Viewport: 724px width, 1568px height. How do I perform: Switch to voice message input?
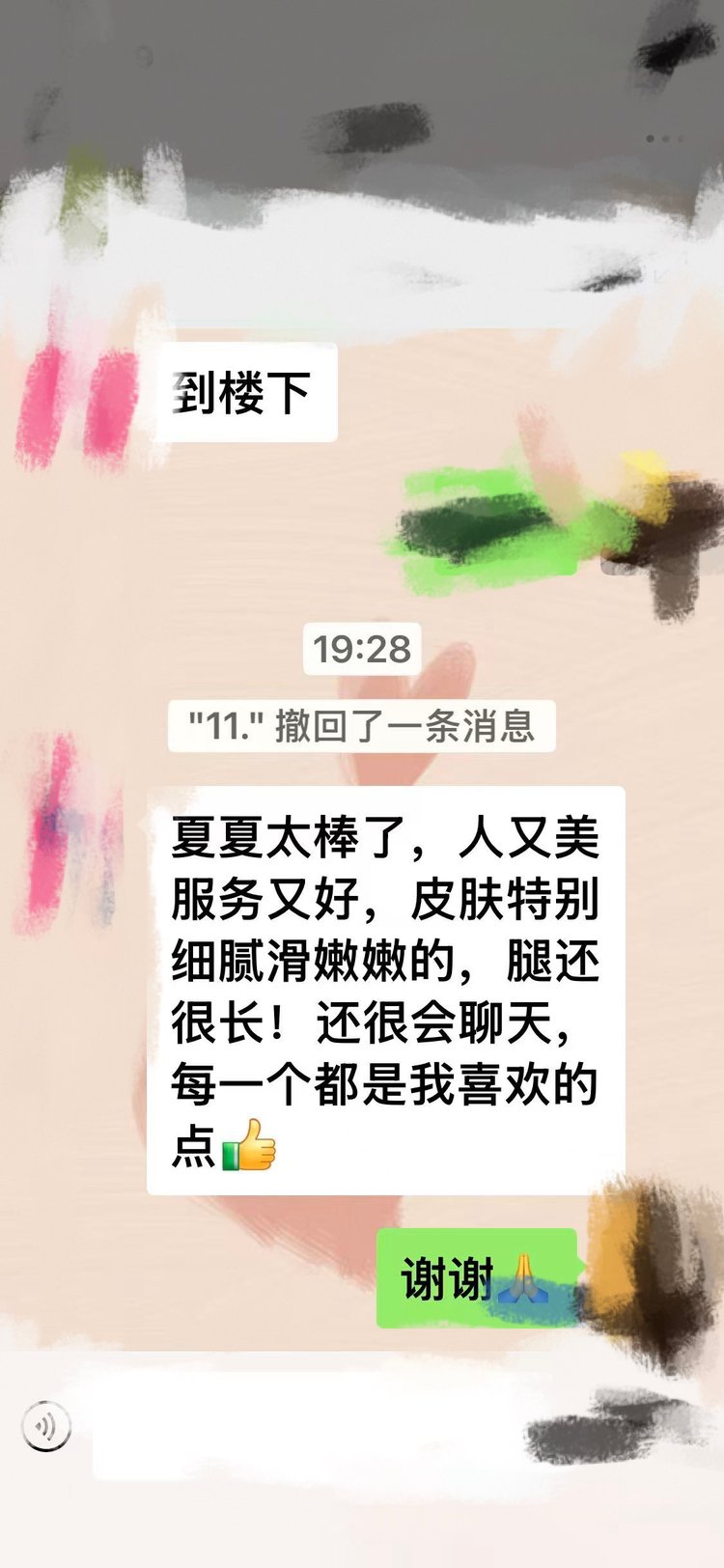click(x=45, y=1426)
